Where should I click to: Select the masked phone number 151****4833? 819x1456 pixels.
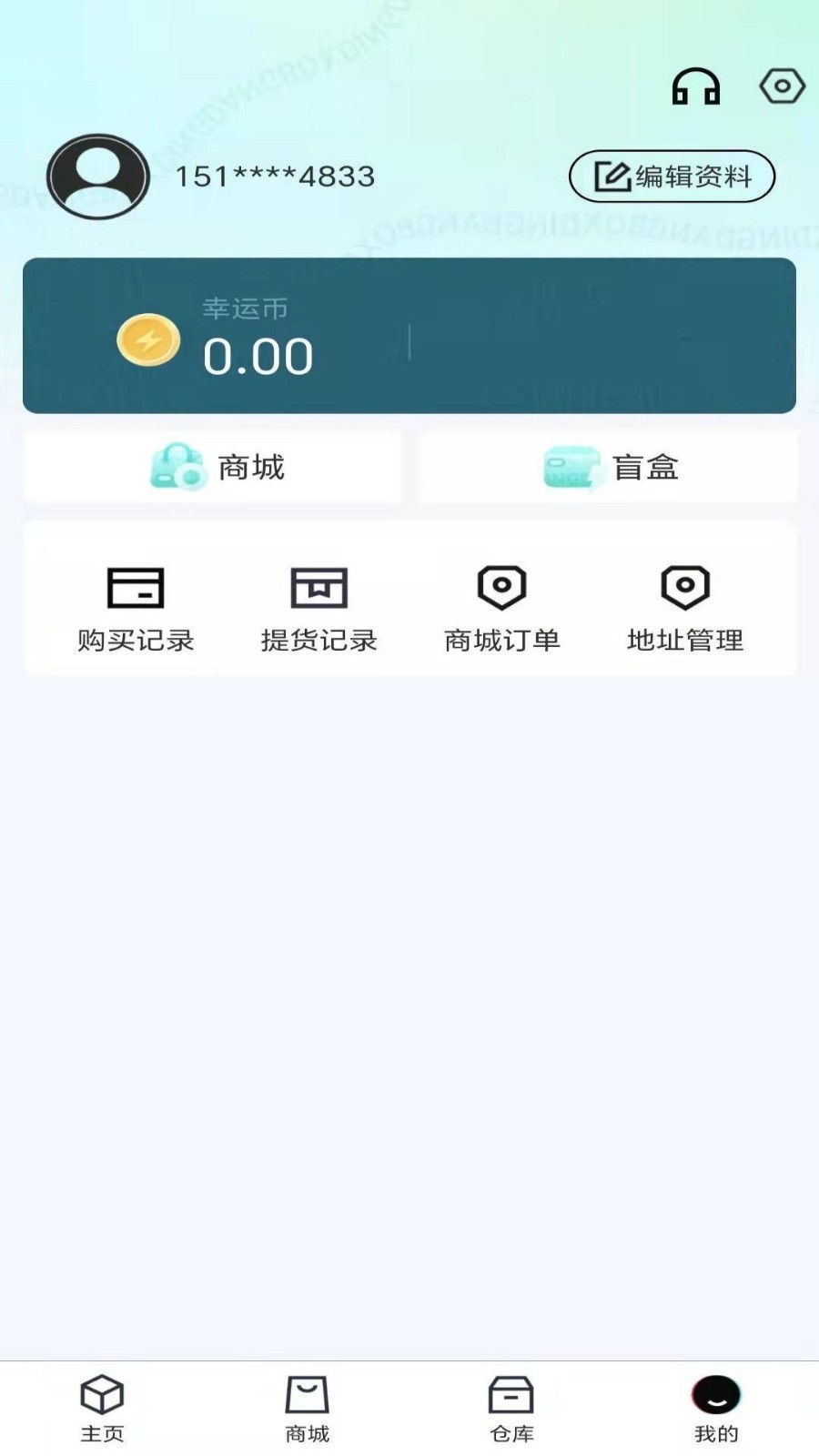(275, 177)
